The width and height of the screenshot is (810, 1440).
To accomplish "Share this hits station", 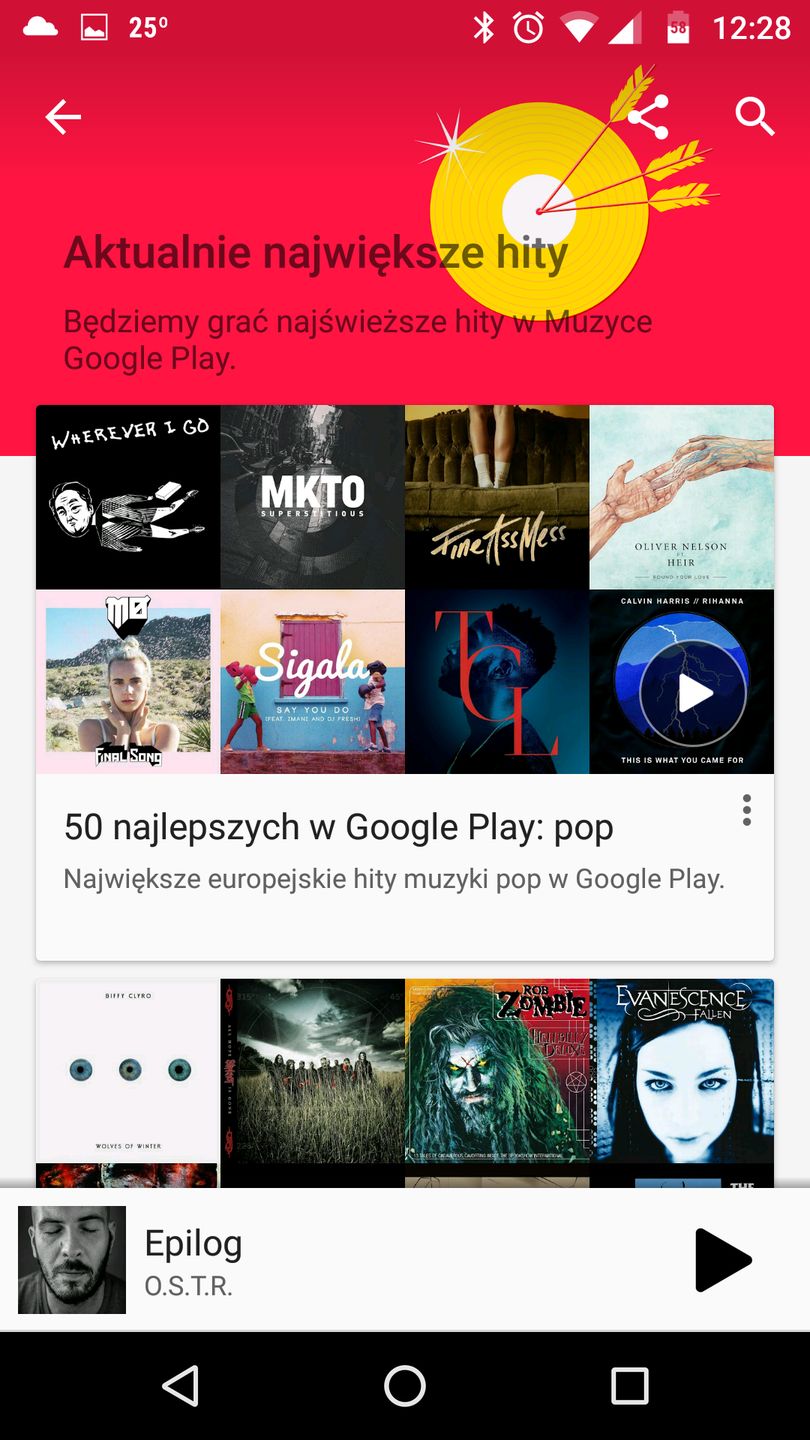I will pos(648,117).
